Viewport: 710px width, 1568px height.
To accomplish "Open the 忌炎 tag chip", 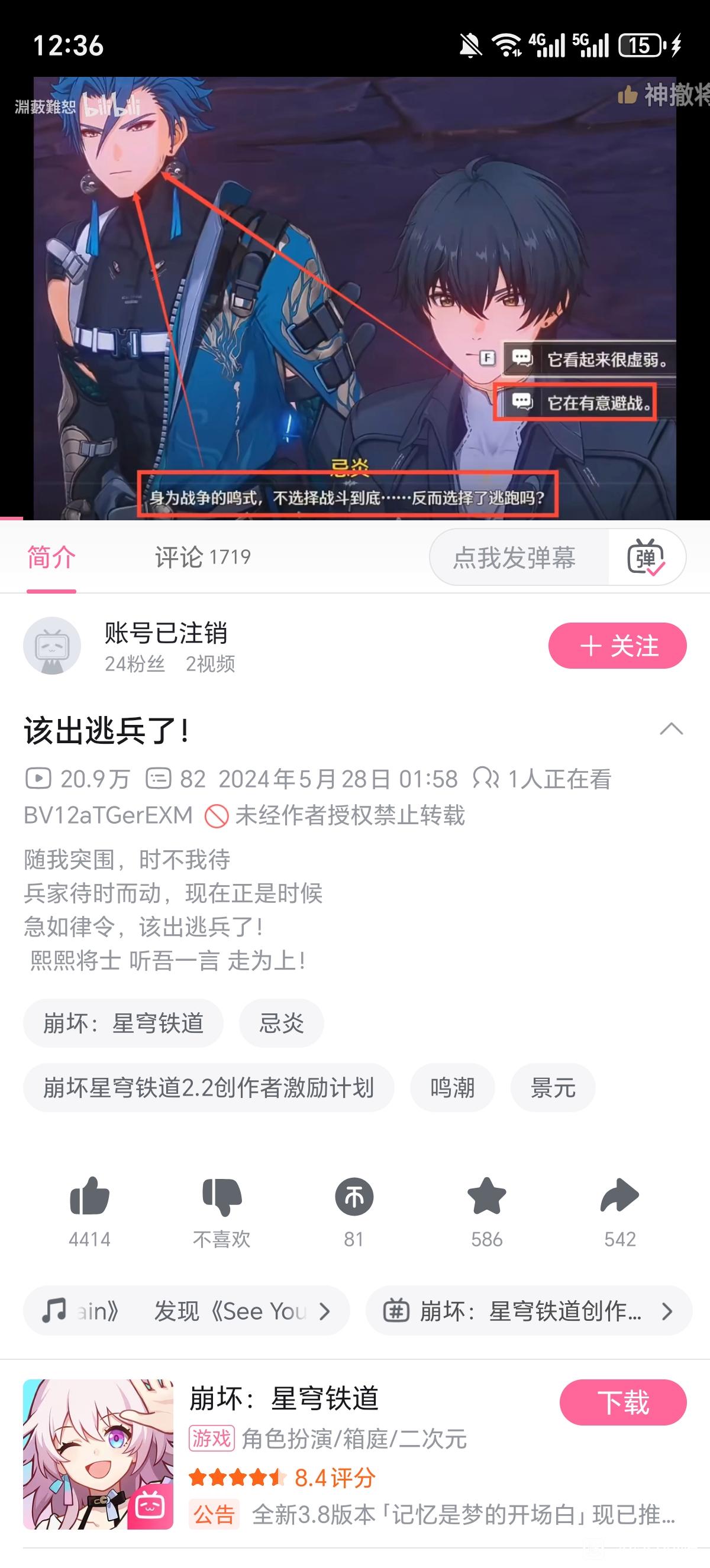I will [x=281, y=1023].
